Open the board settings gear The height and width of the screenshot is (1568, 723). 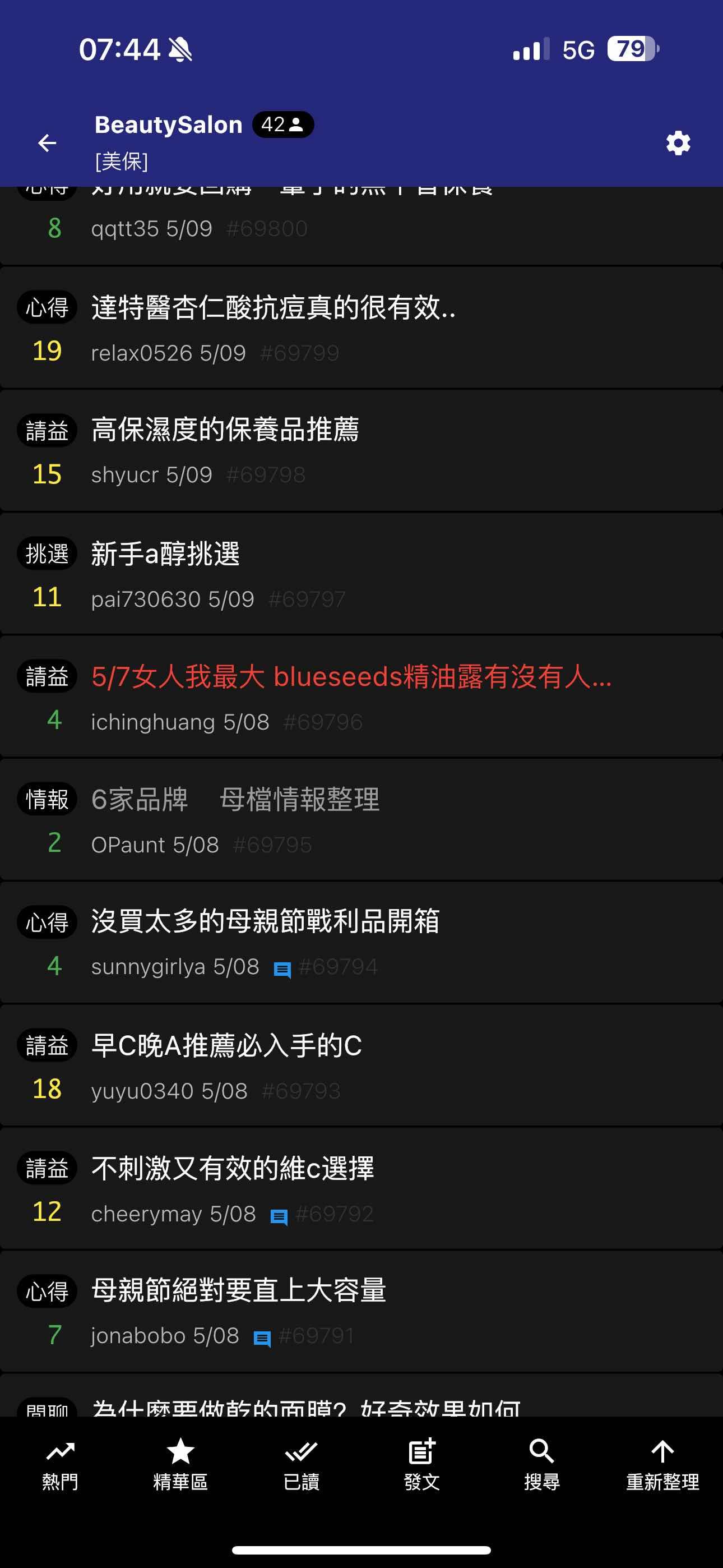click(x=678, y=143)
